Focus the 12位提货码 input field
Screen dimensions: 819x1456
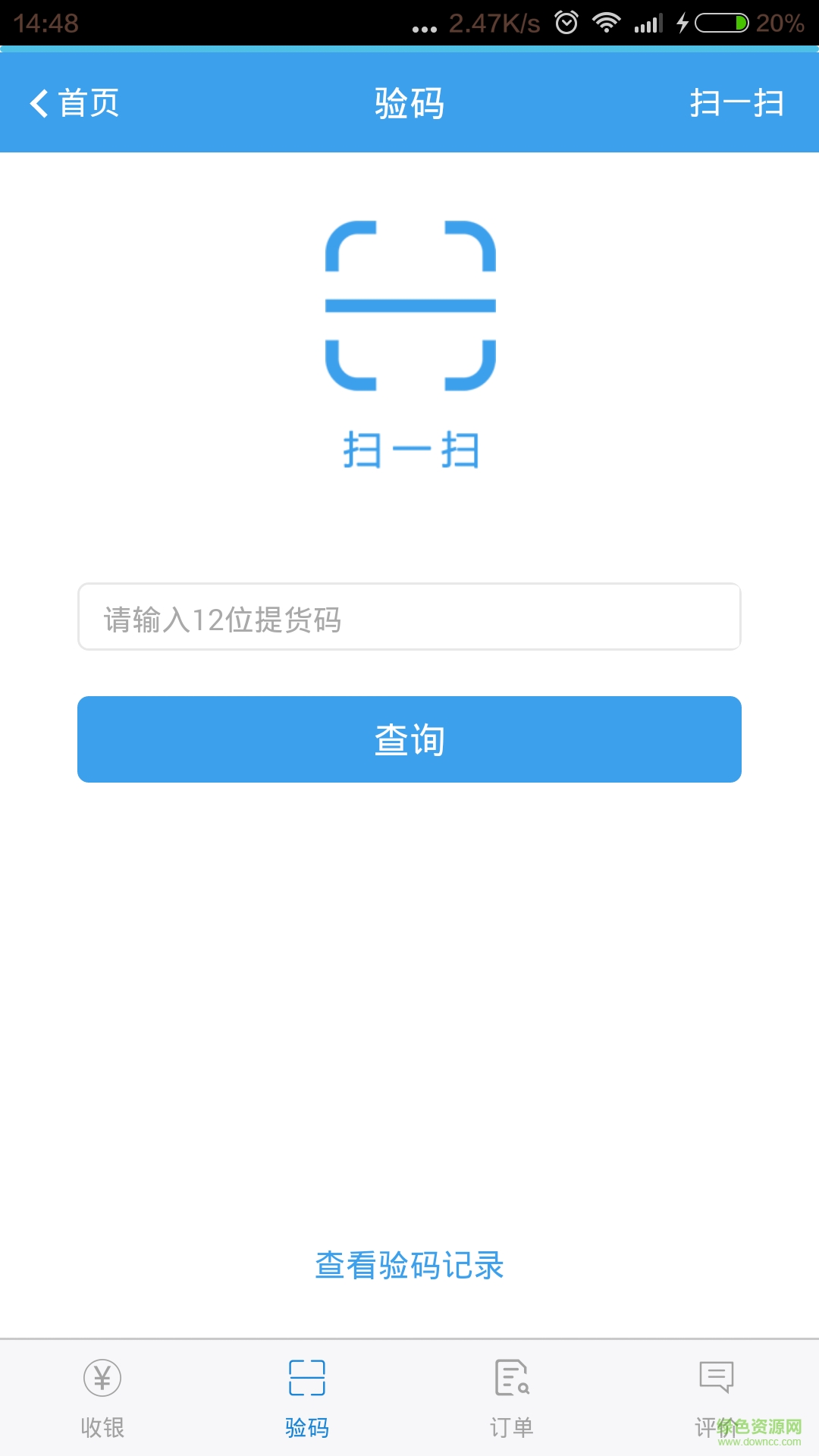pyautogui.click(x=409, y=617)
